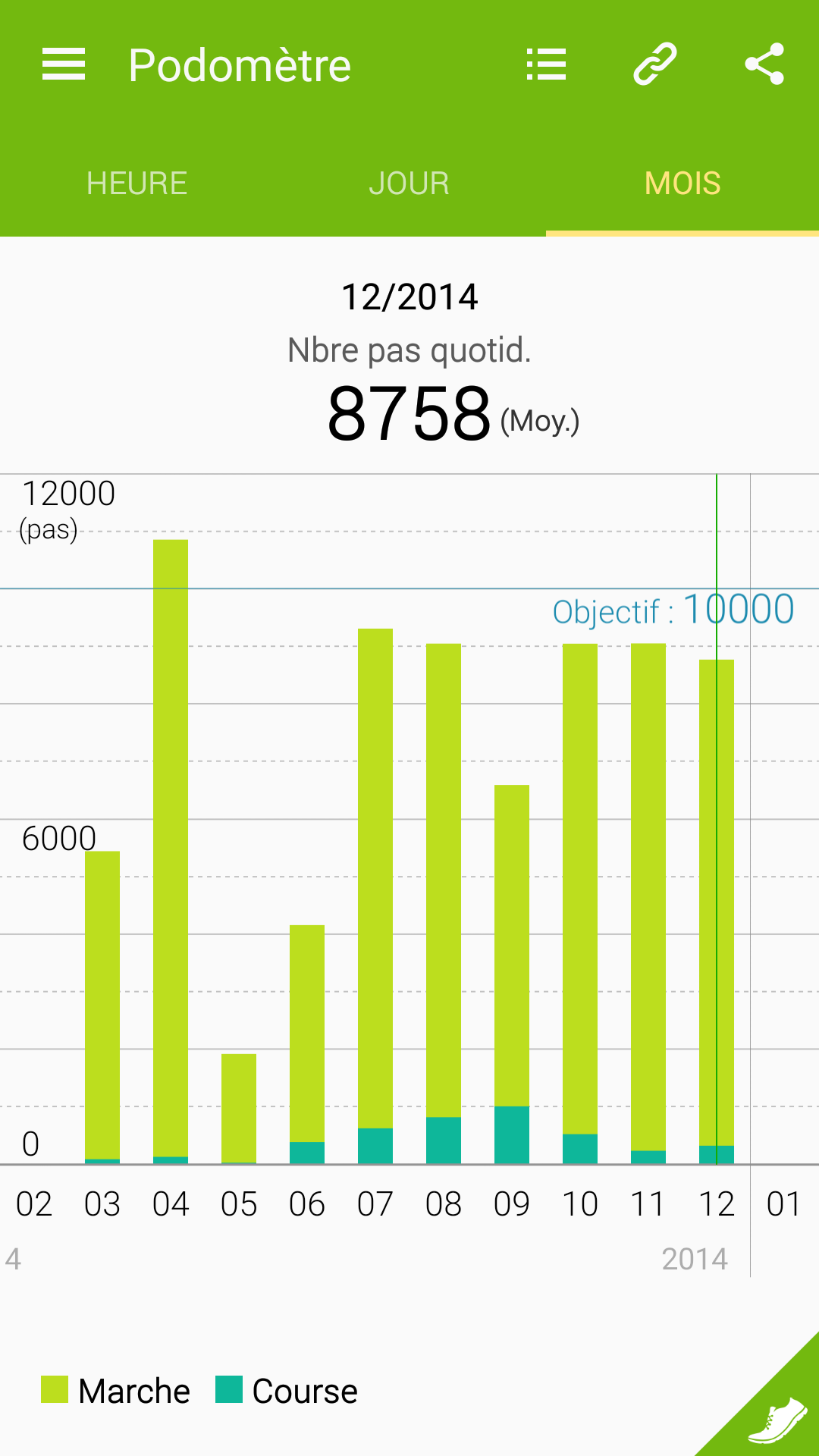Screen dimensions: 819x1456
Task: Open the list log view icon
Action: pyautogui.click(x=546, y=64)
